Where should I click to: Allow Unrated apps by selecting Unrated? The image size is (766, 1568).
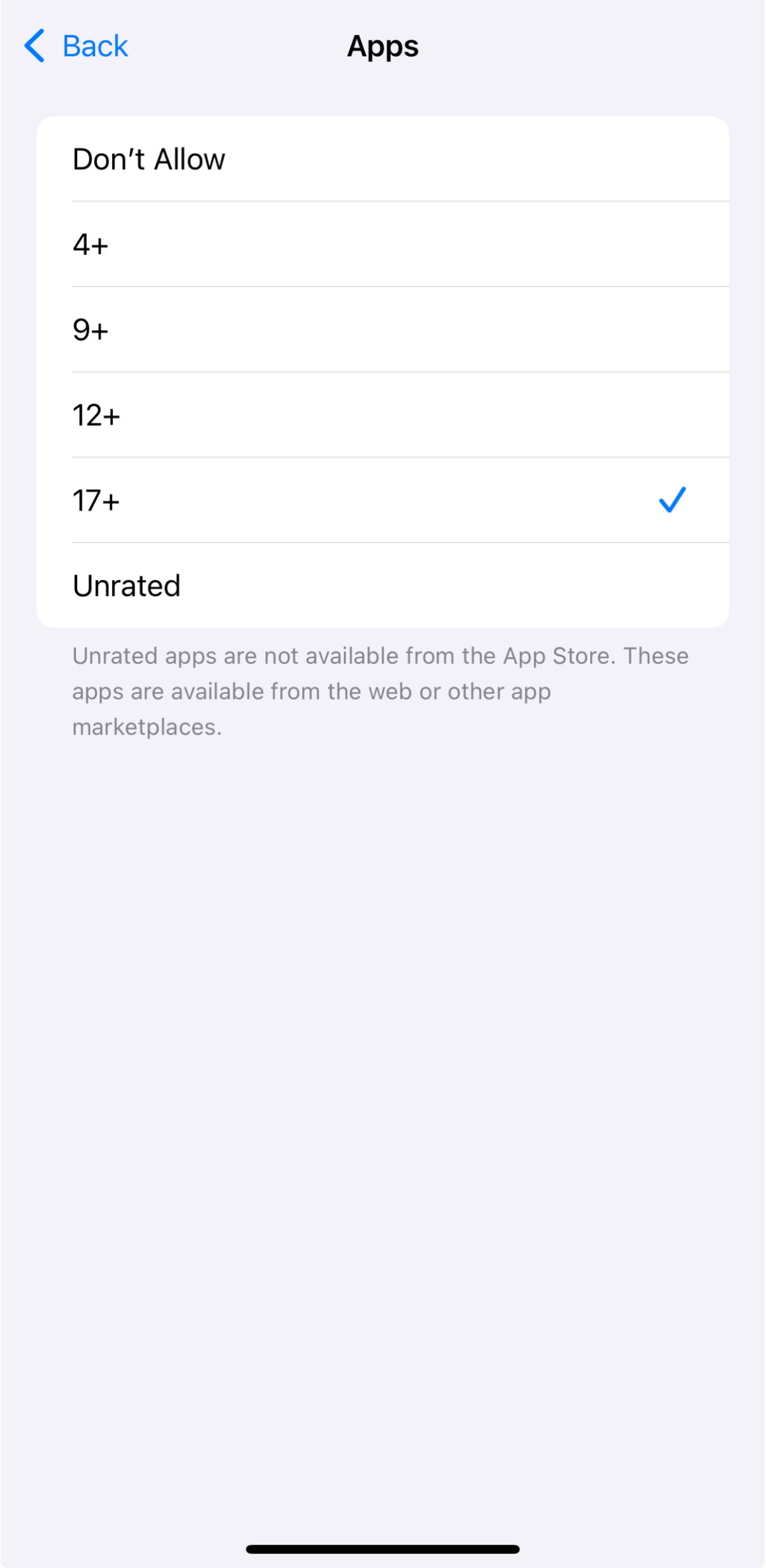[383, 585]
